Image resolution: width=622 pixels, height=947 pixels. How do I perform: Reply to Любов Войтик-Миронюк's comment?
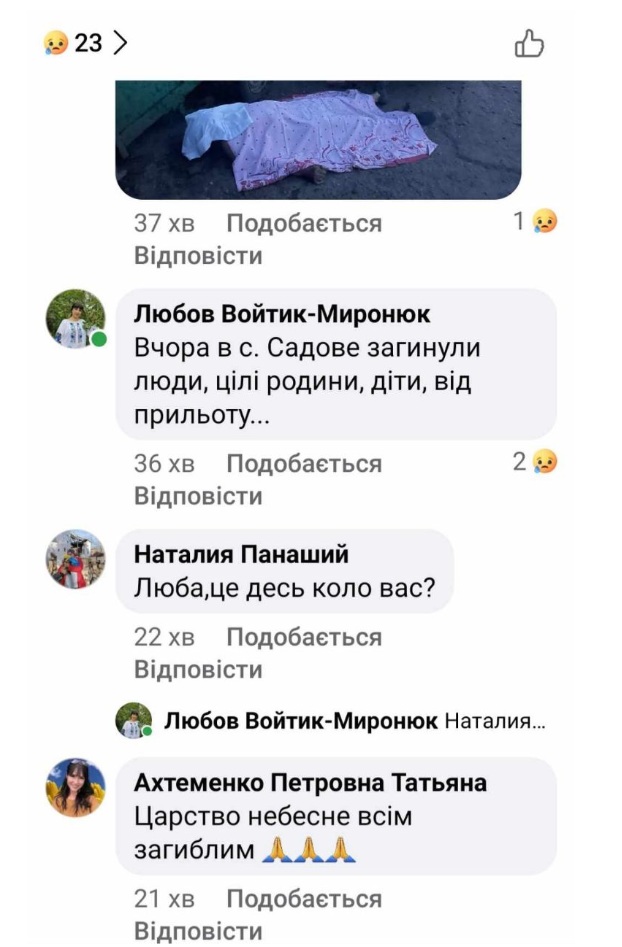[198, 496]
